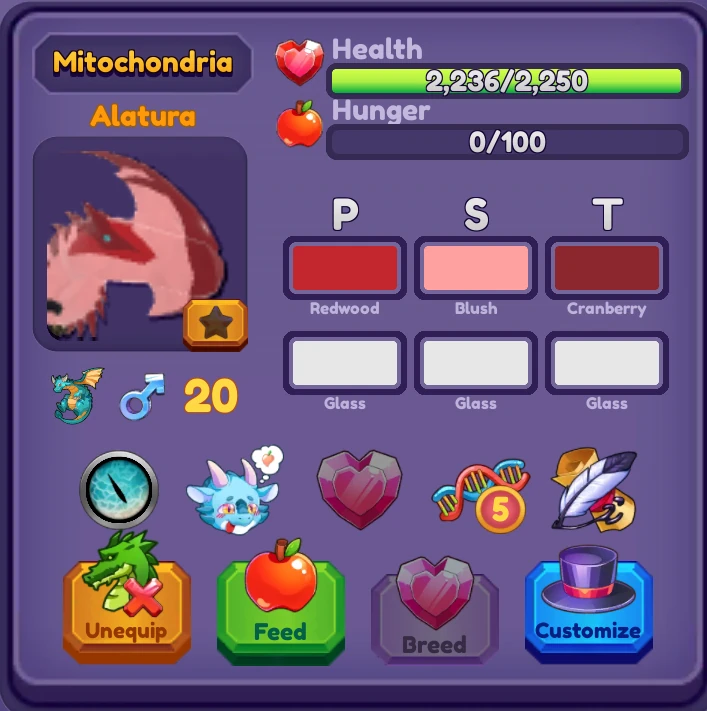Tap the feather and hat accessory icon
Viewport: 707px width, 711px height.
coord(594,490)
